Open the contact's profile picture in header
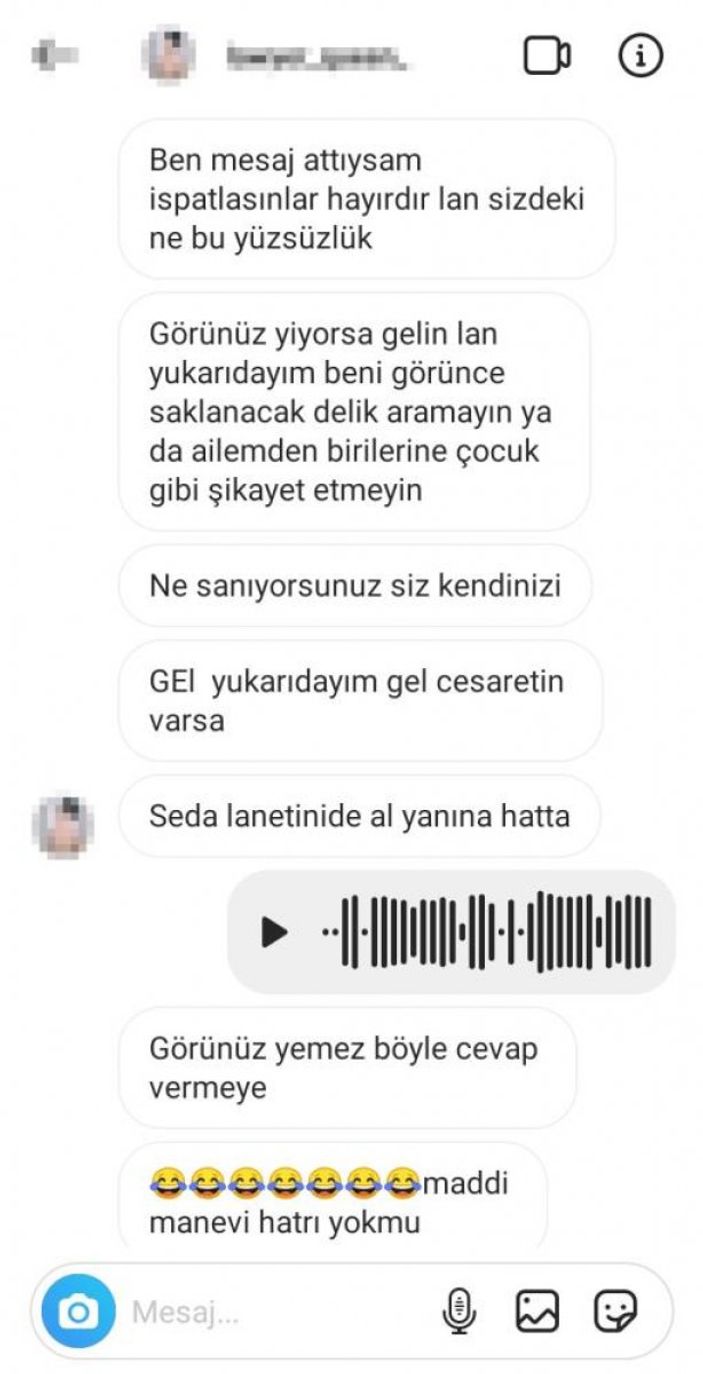Image resolution: width=703 pixels, height=1374 pixels. 170,57
